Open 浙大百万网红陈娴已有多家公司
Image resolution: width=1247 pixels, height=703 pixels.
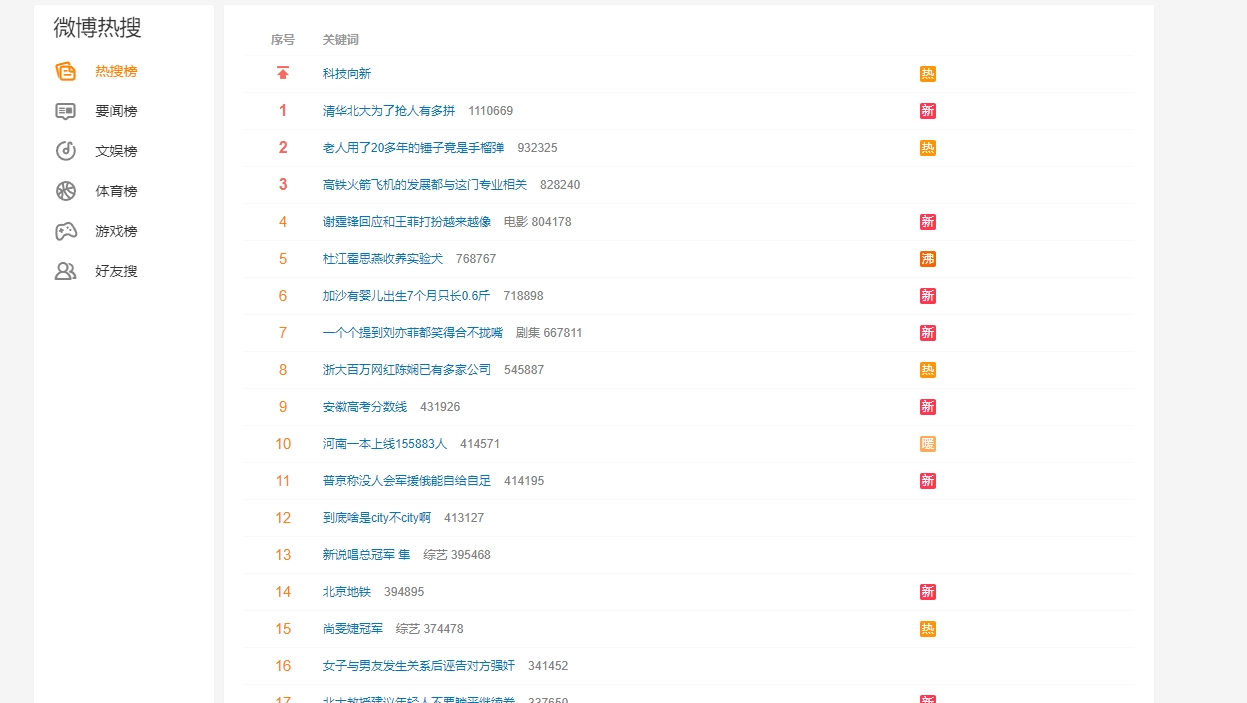click(x=407, y=370)
